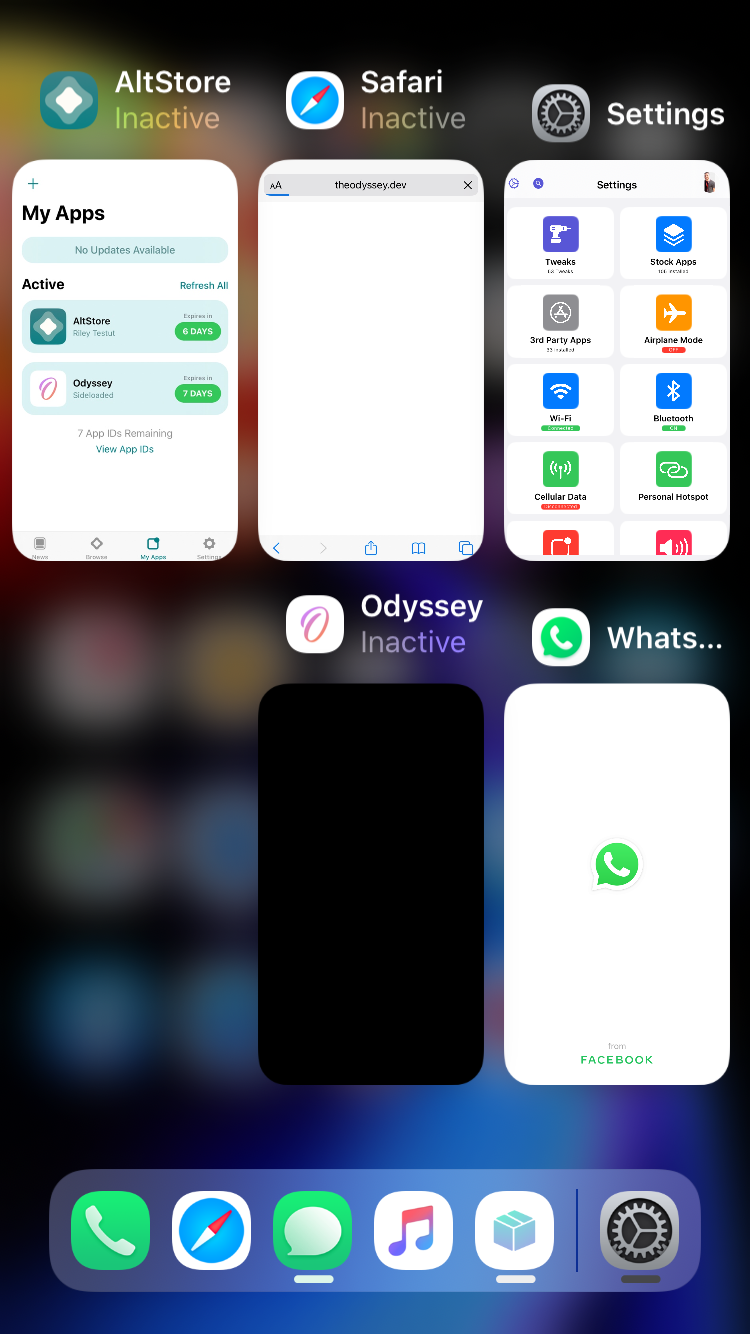The height and width of the screenshot is (1334, 750).
Task: Launch Phone from the dock
Action: (x=111, y=1230)
